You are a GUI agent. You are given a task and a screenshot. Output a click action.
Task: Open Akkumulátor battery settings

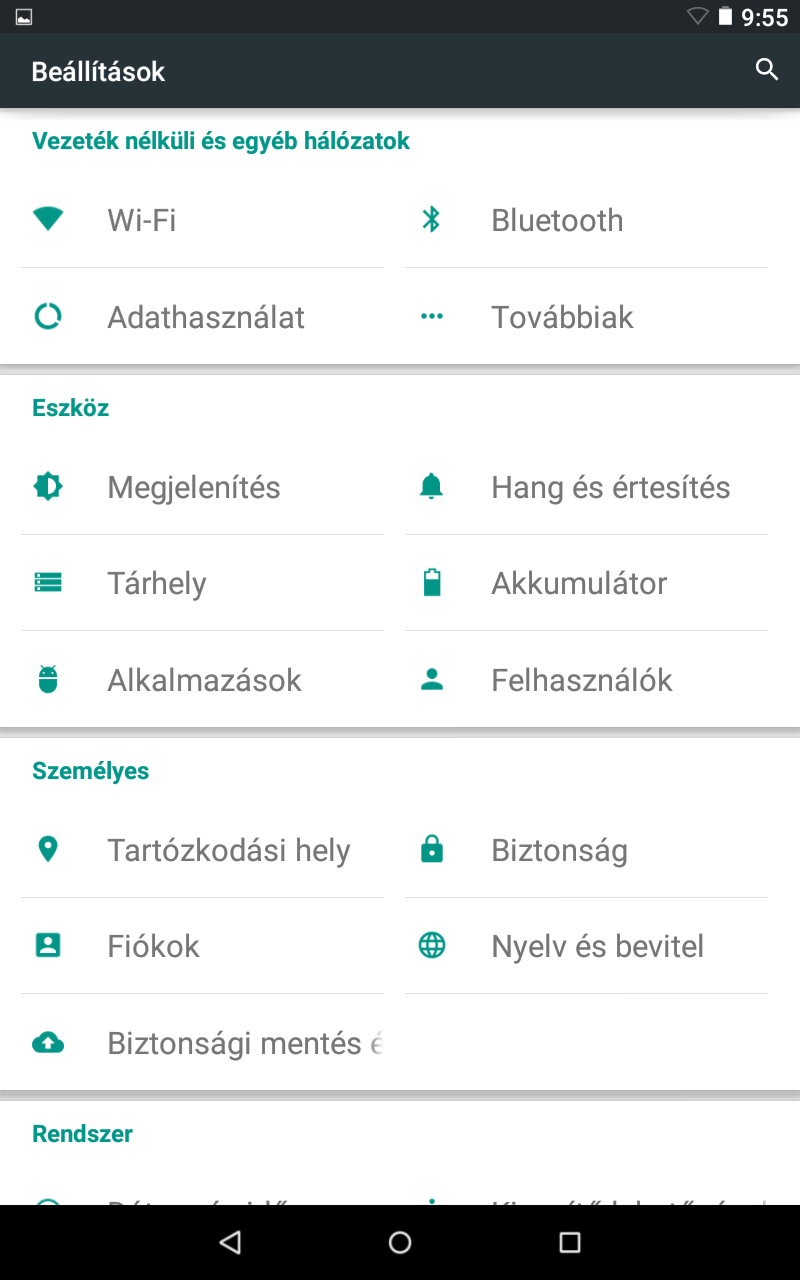pyautogui.click(x=586, y=583)
